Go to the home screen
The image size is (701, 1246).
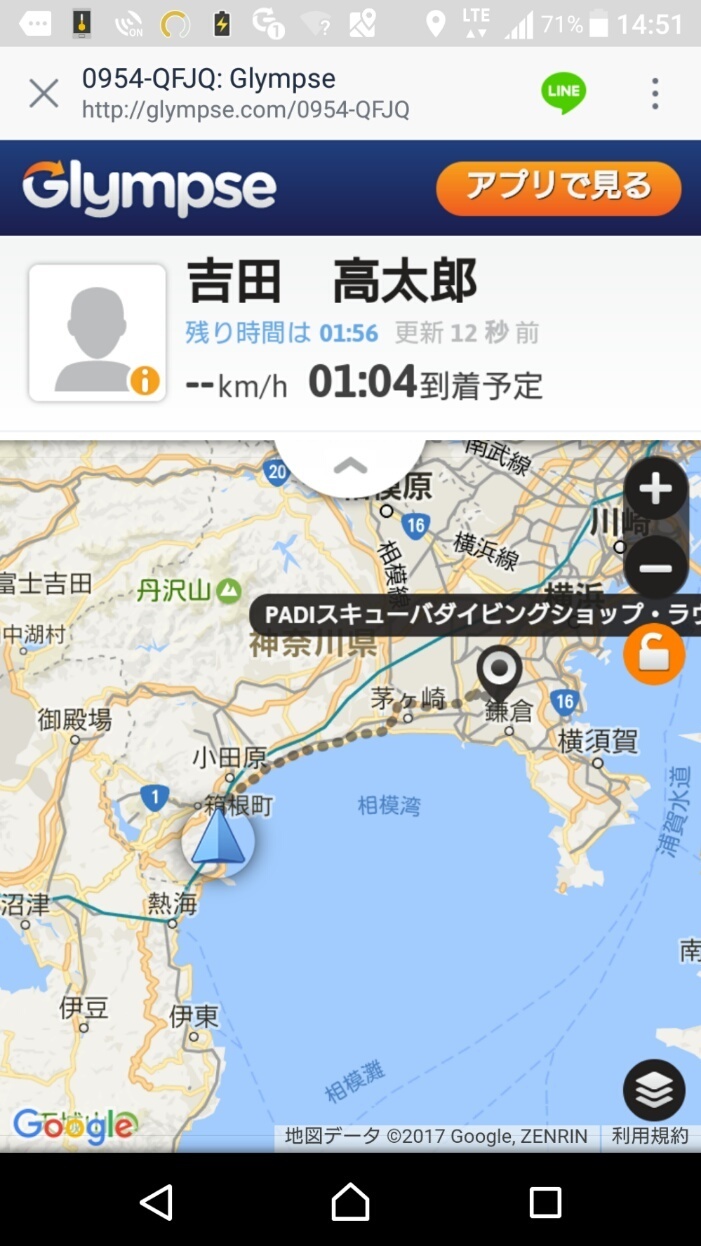point(350,1202)
